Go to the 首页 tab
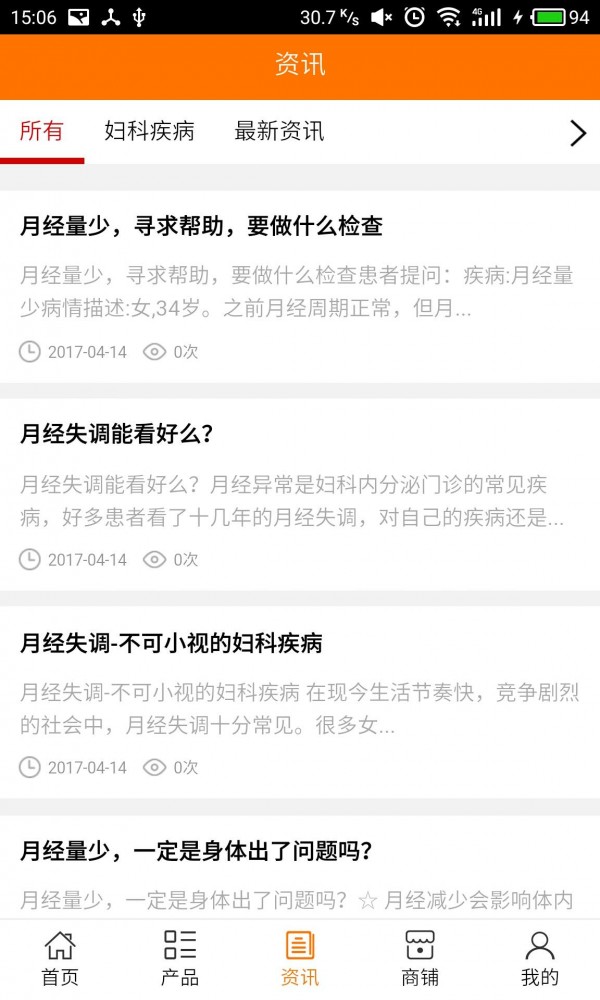 [x=60, y=958]
